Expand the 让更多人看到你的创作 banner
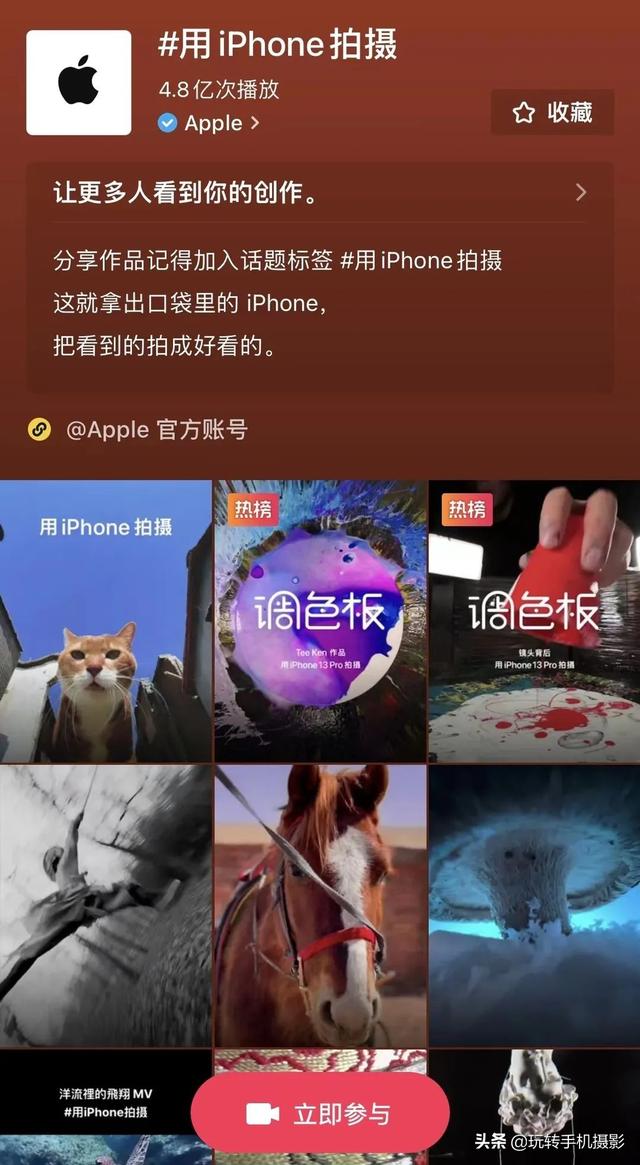Screen dimensions: 640x1165 320,193
